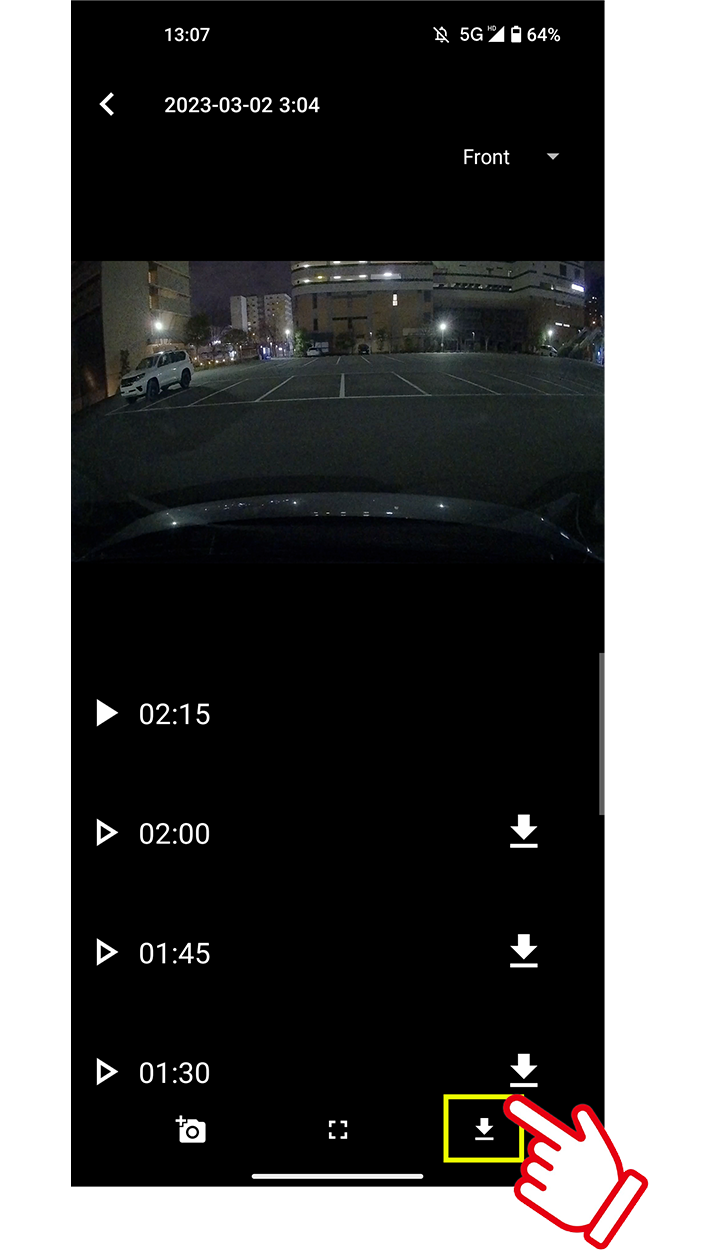Play the 01:45 clip

click(x=107, y=953)
